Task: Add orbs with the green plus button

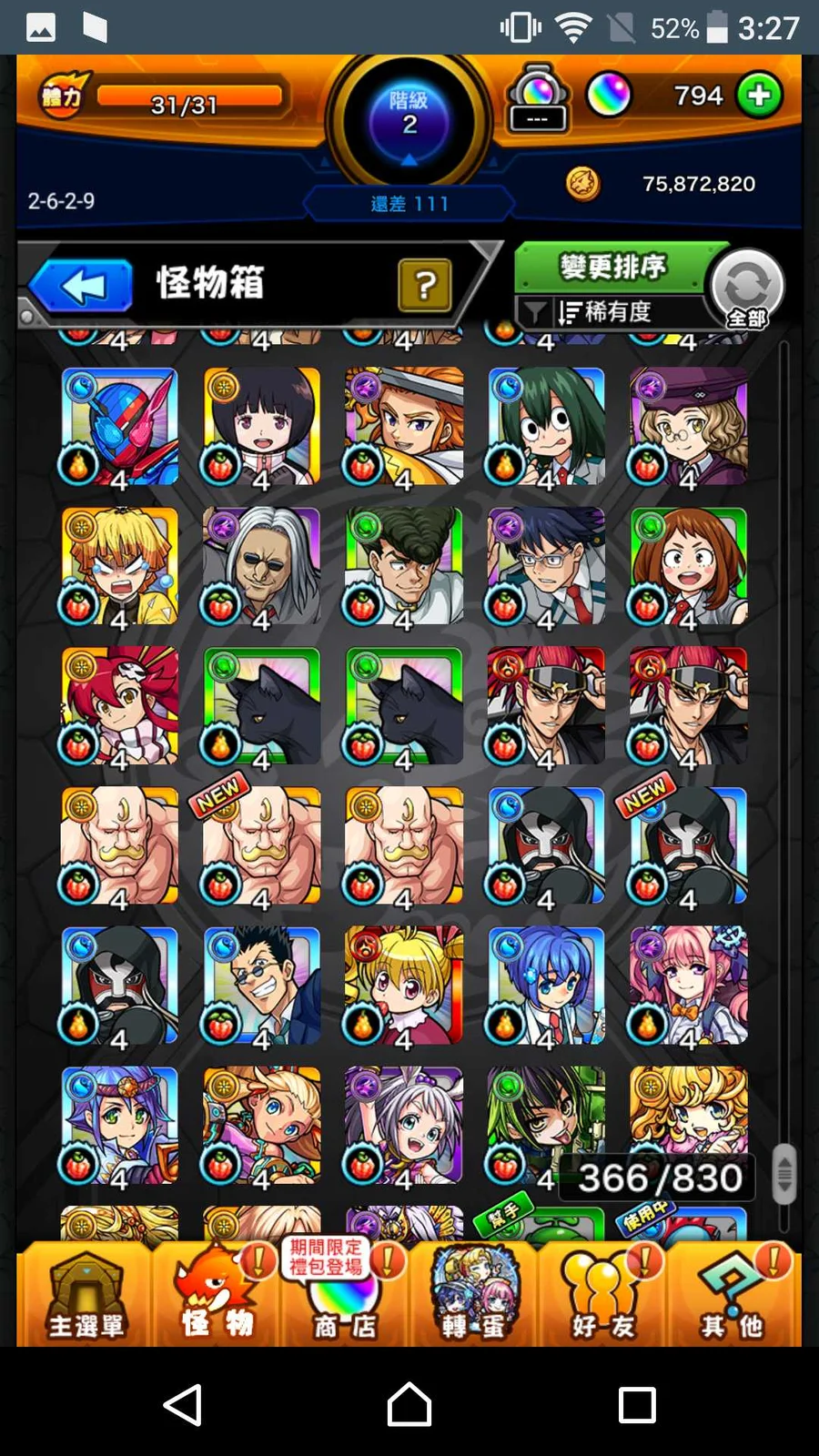Action: pos(759,95)
